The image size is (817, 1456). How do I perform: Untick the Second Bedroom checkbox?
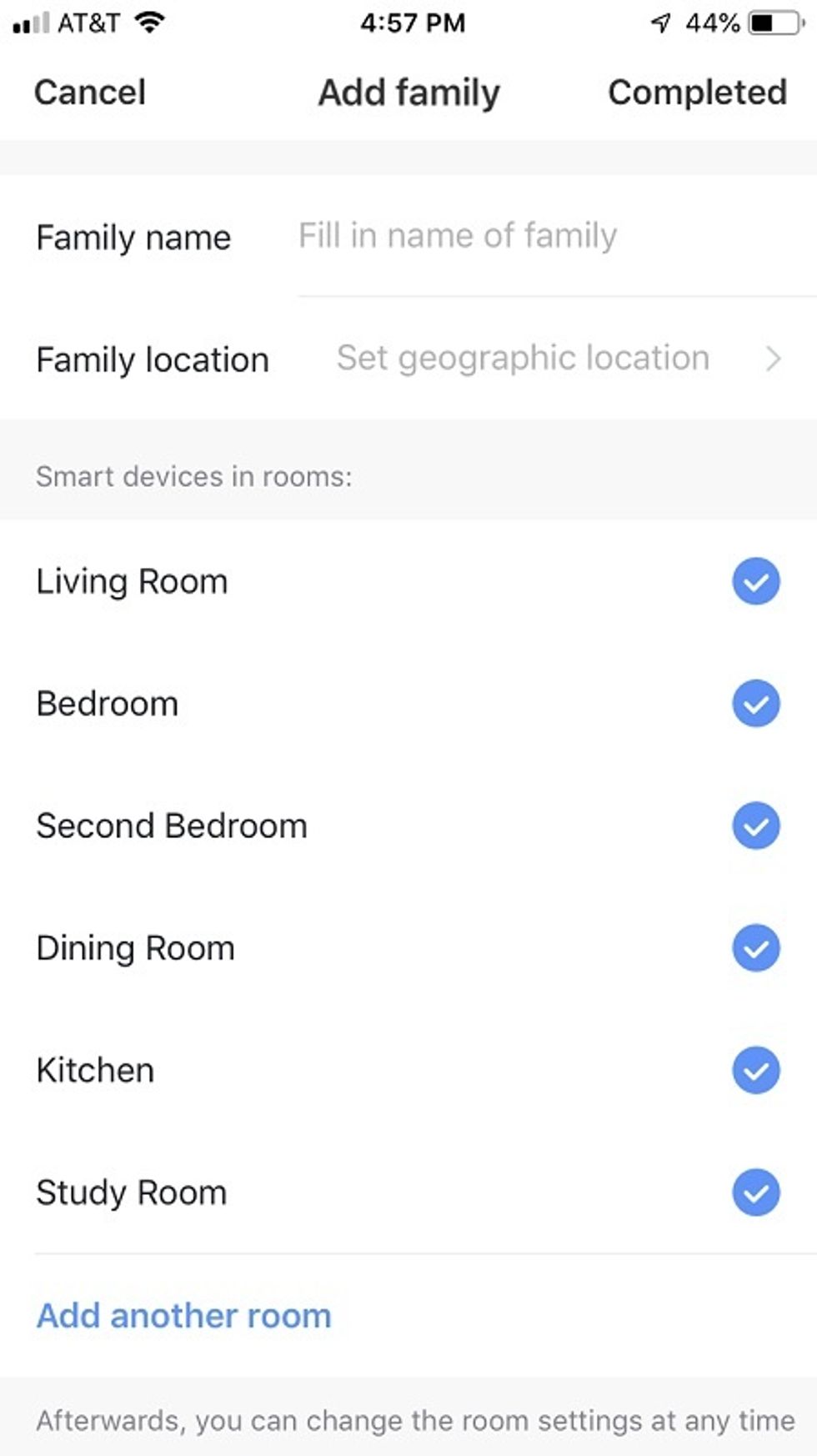(755, 826)
